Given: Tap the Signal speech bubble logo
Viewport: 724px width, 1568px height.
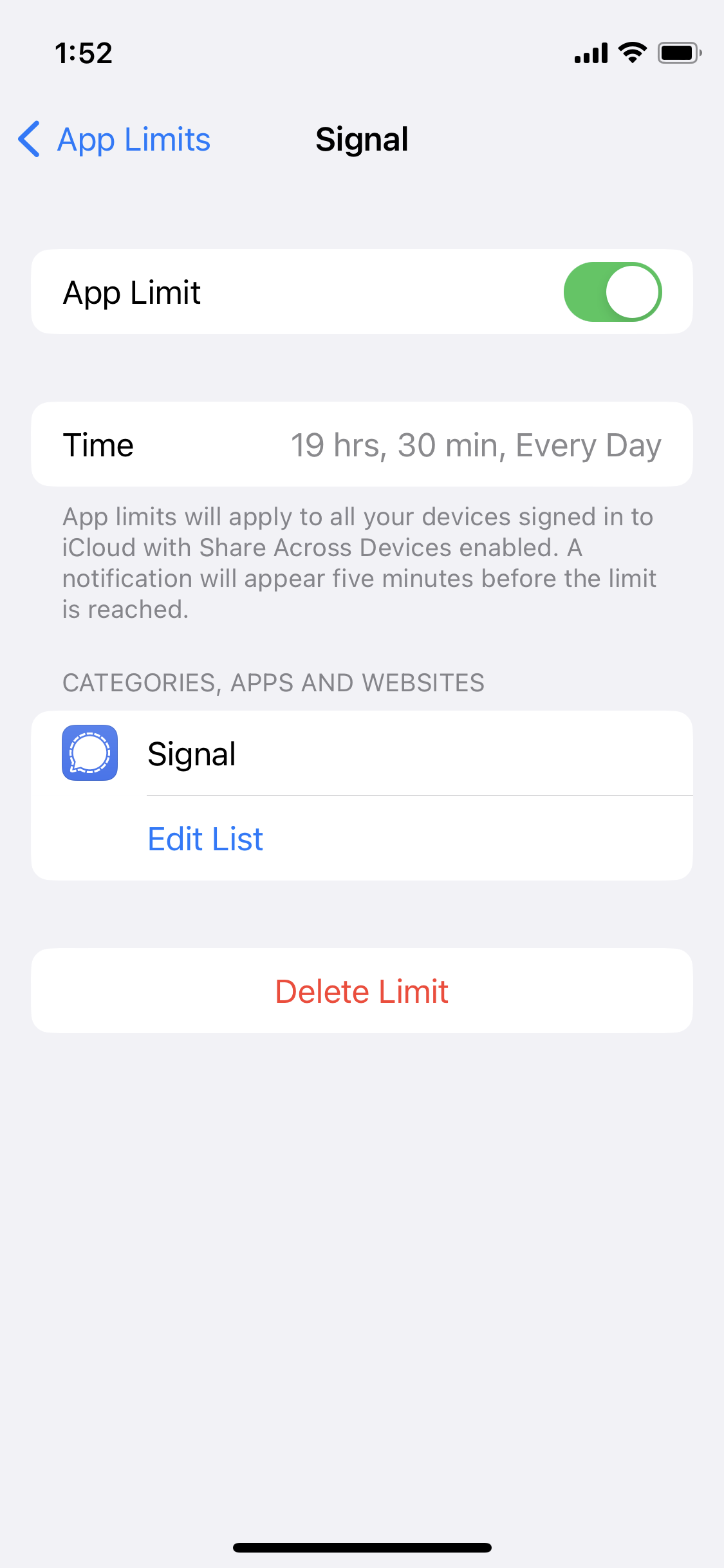Looking at the screenshot, I should point(89,752).
